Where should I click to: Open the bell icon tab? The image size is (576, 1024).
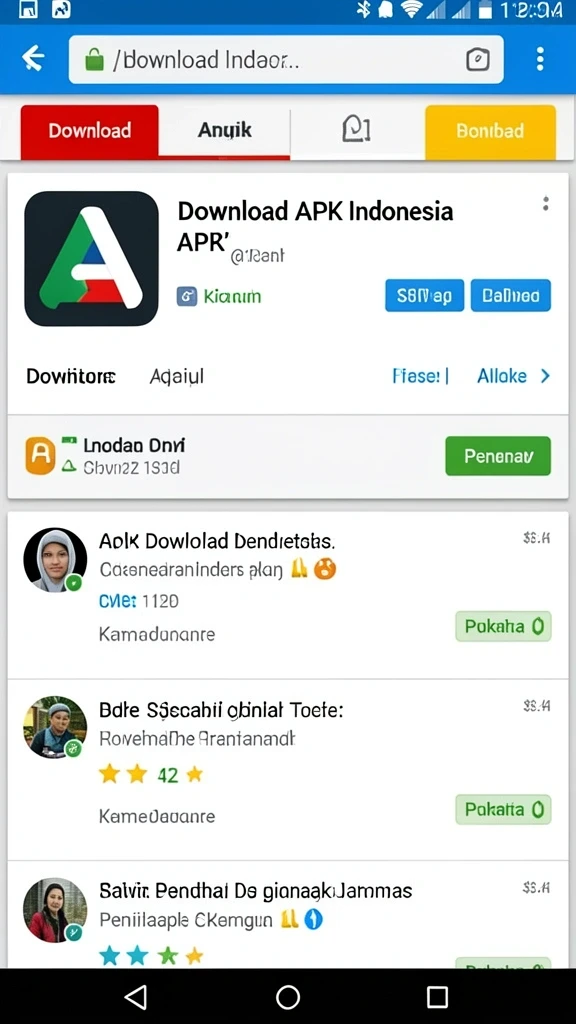[357, 130]
